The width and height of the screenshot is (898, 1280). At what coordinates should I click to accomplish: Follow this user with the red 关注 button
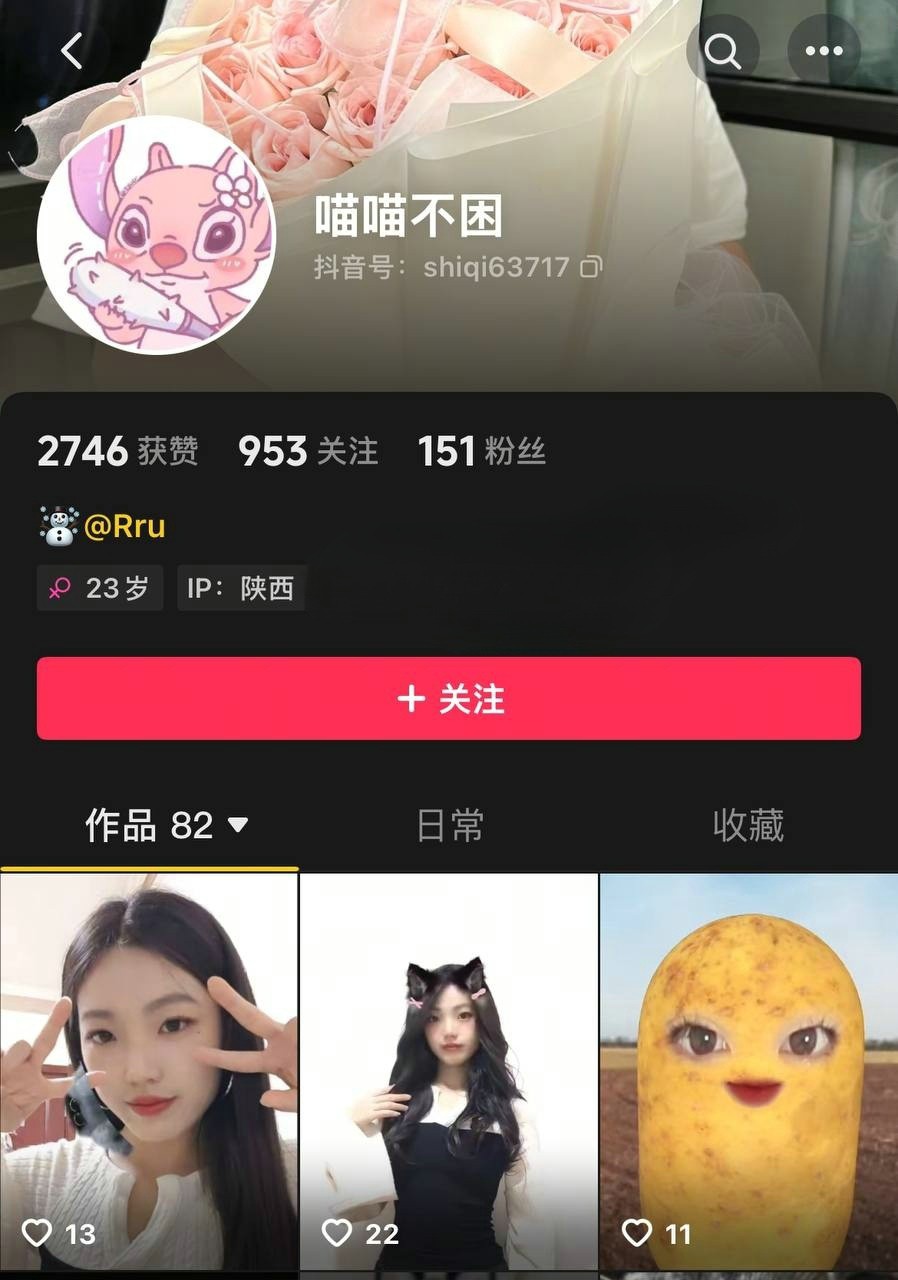449,699
